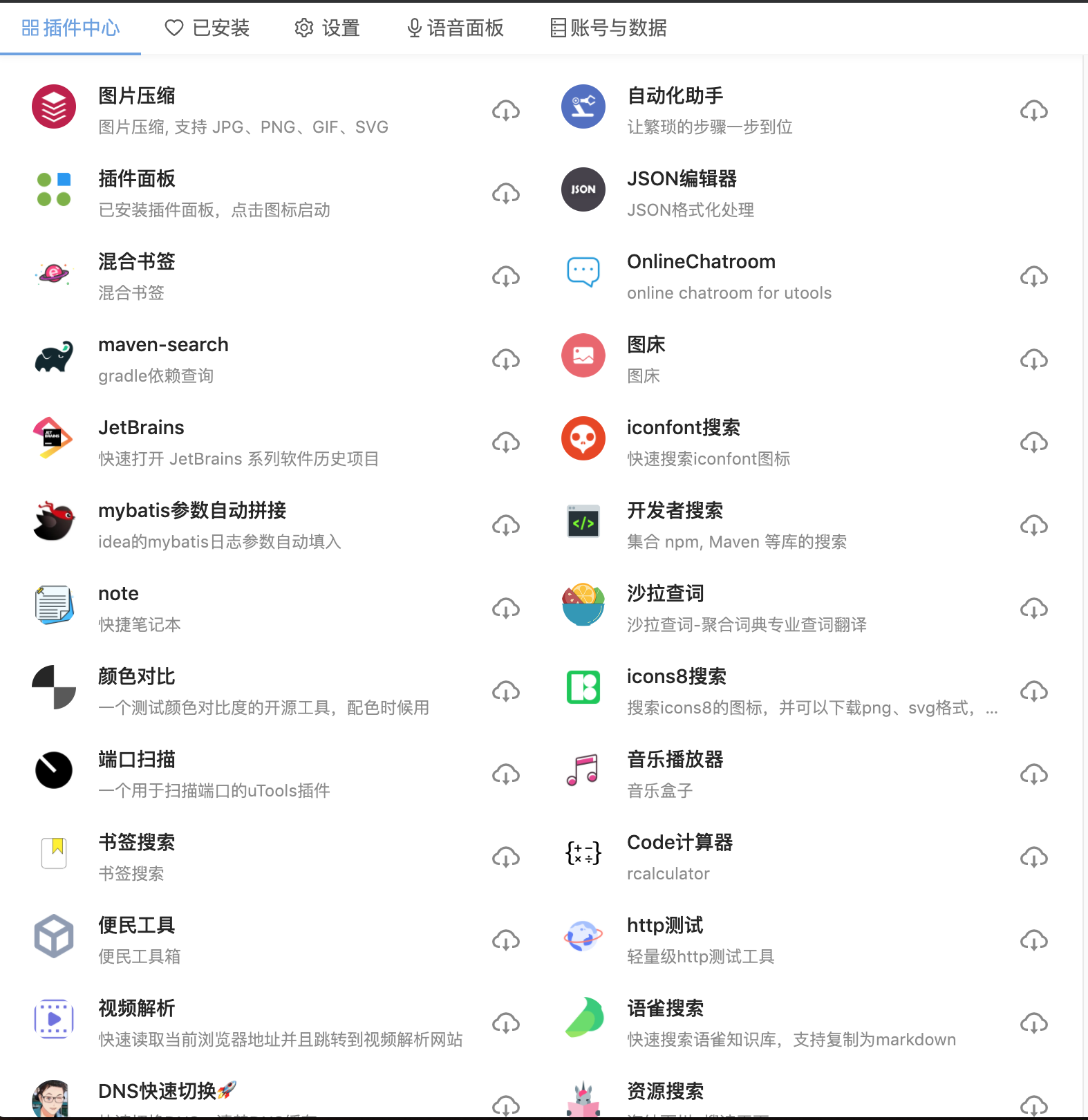Viewport: 1088px width, 1120px height.
Task: Download the 语雀搜索 plugin
Action: click(x=1034, y=1023)
